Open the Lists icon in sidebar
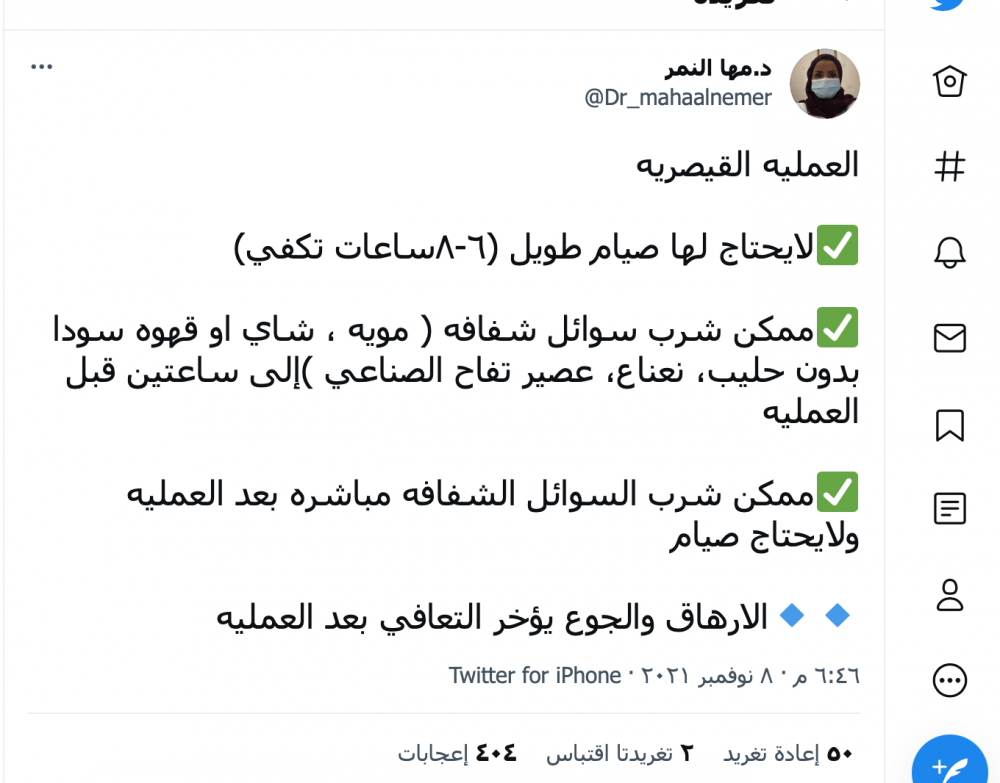 pyautogui.click(x=949, y=509)
